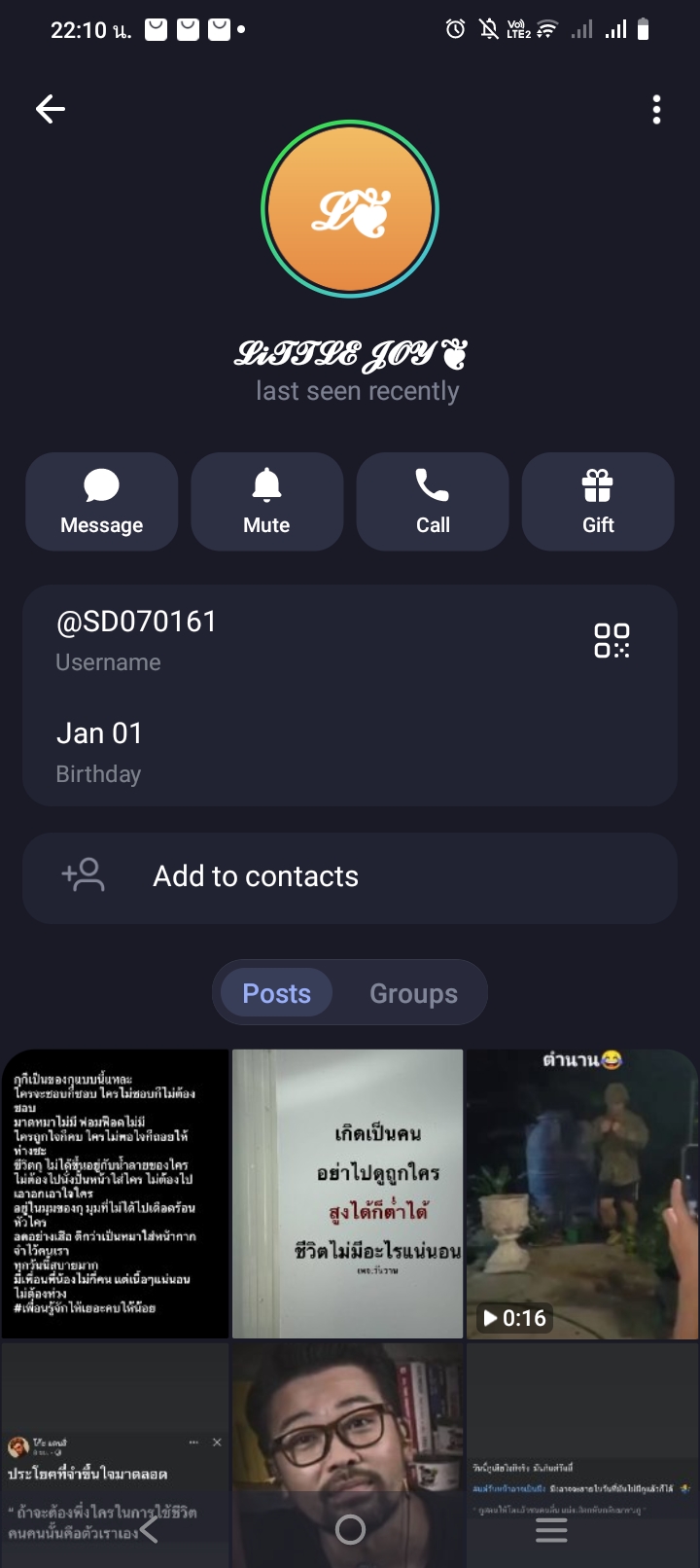Switch to the Posts tab

pyautogui.click(x=277, y=993)
